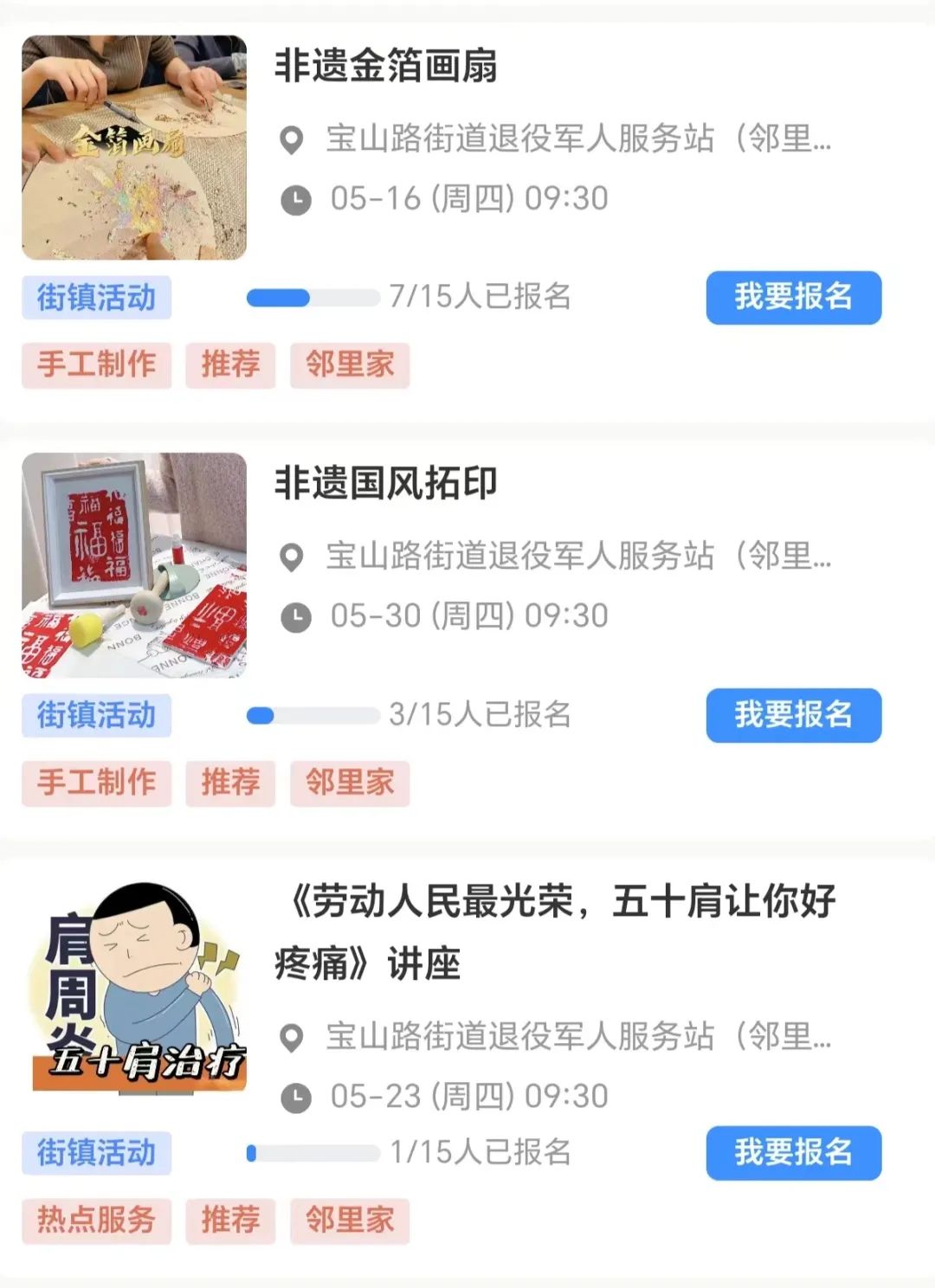
Task: Open the 非遗国风拓印 activity thumbnail
Action: tap(134, 565)
